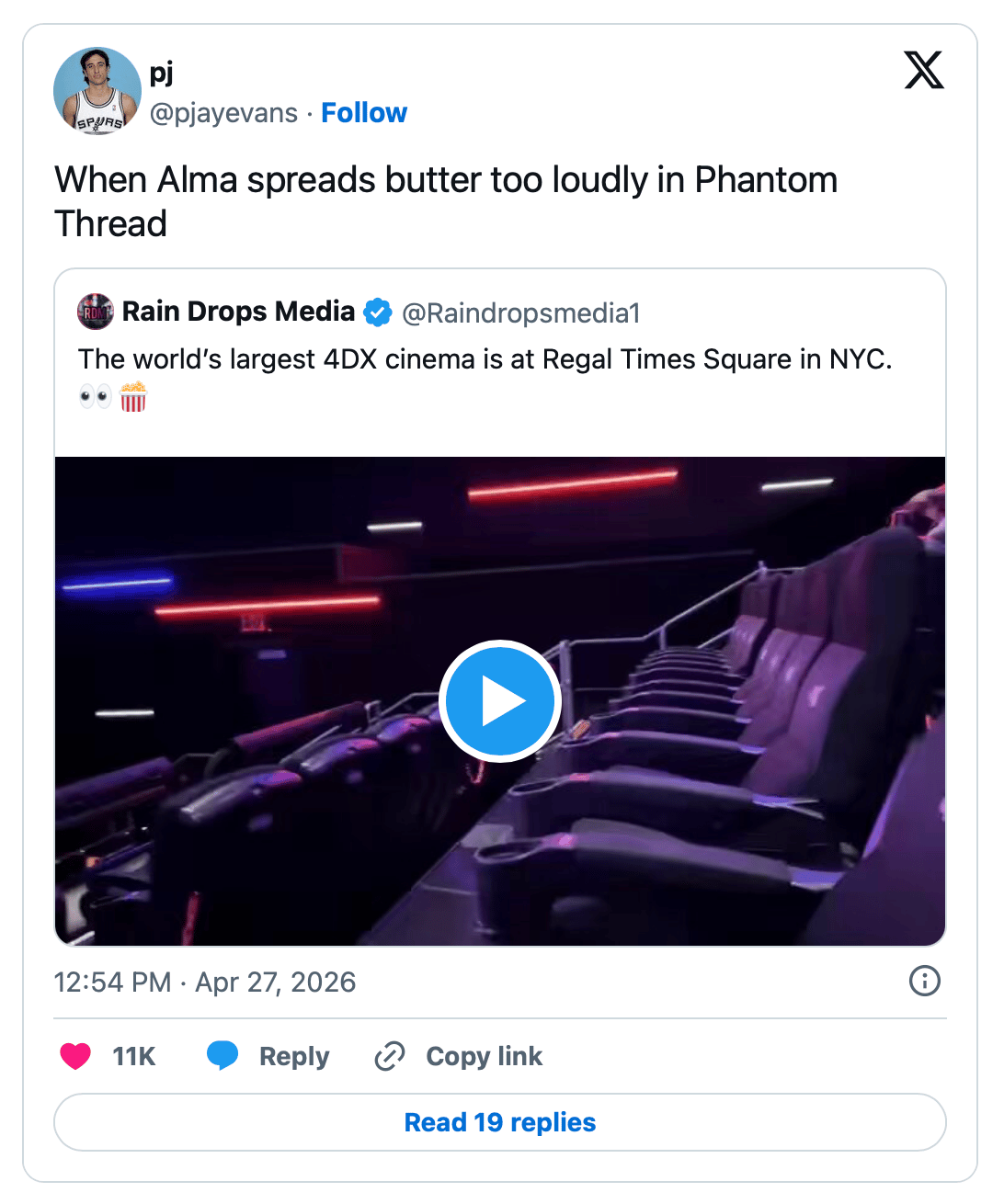Image resolution: width=1004 pixels, height=1204 pixels.
Task: Copy link to this post
Action: click(459, 1056)
